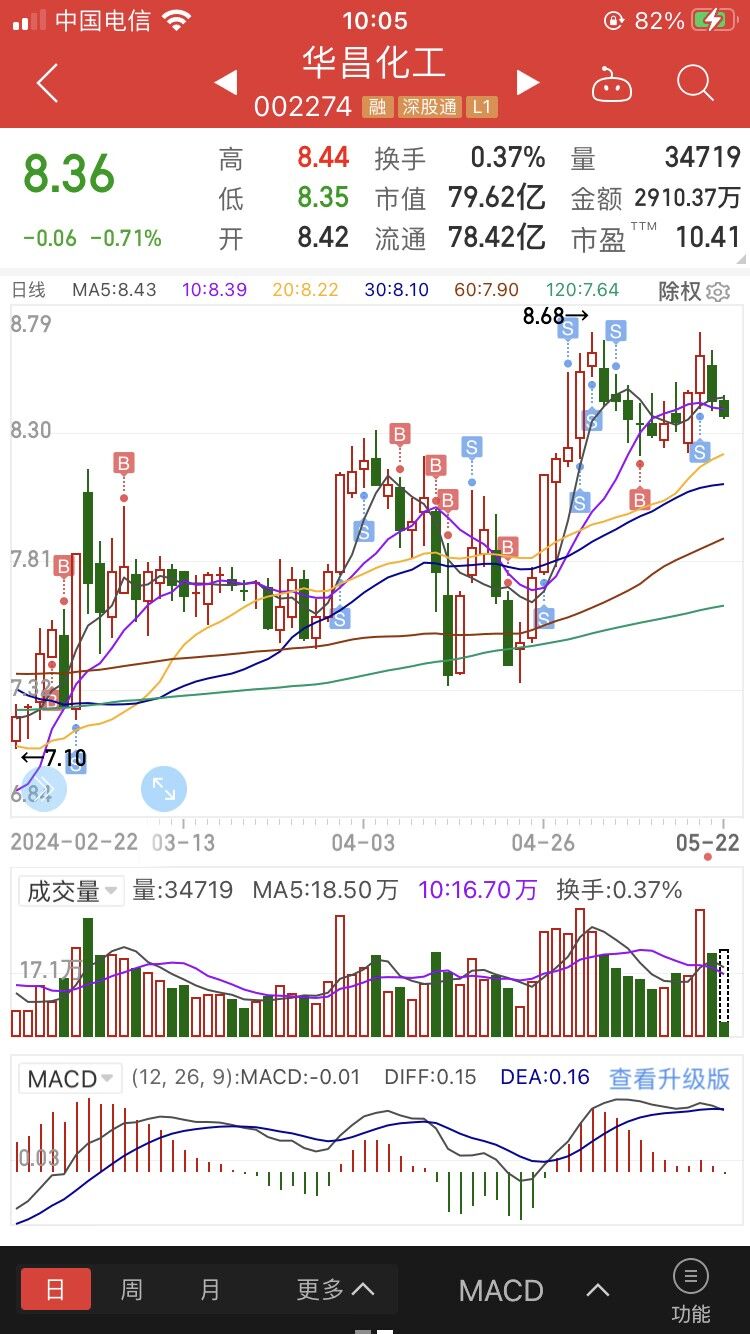The image size is (750, 1334).
Task: Switch to the 月 monthly chart
Action: pos(209,1289)
